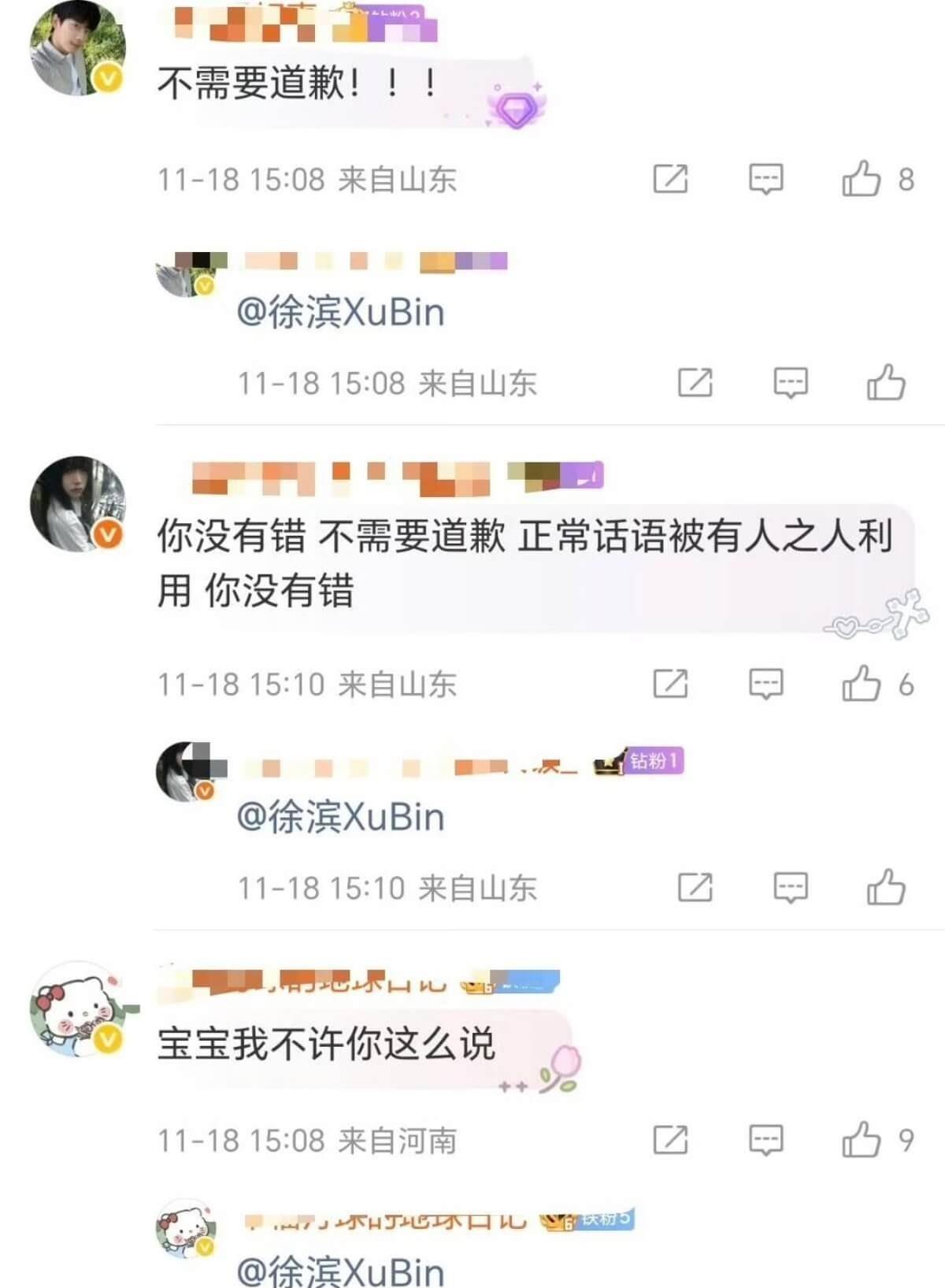
Task: Like the @徐滨XuBin reply posted at 15:08
Action: coord(886,383)
